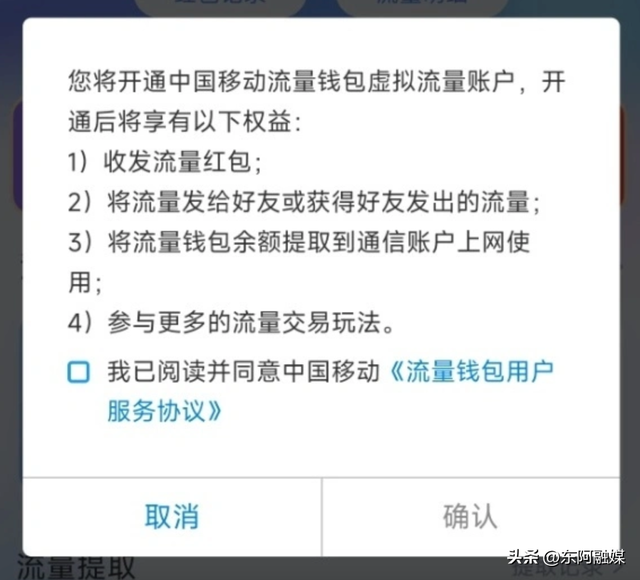Check the agree to China Mobile agreement box
The width and height of the screenshot is (640, 580).
pyautogui.click(x=79, y=372)
